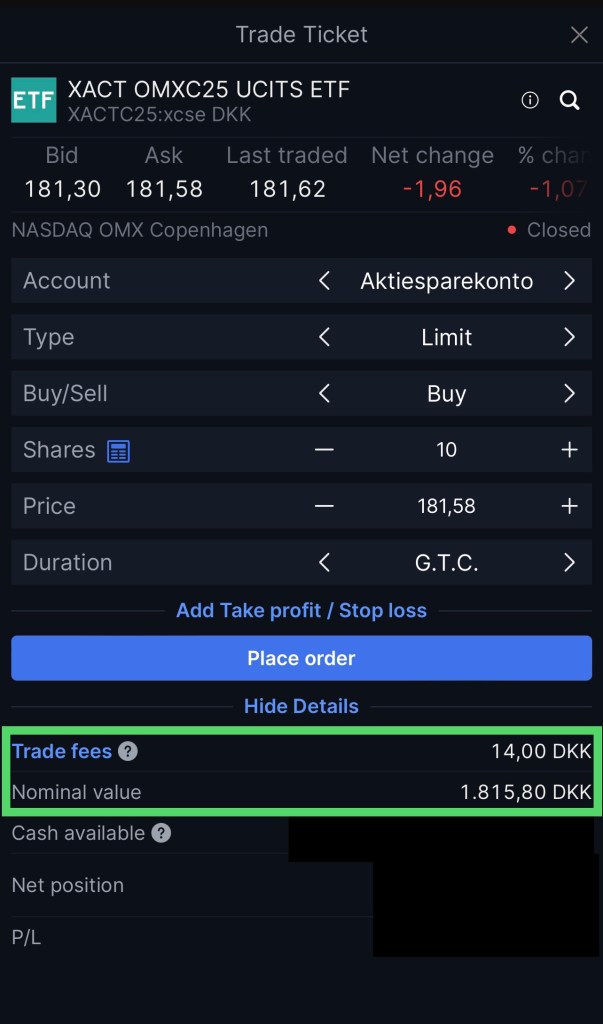Lower the limit Price

click(324, 506)
